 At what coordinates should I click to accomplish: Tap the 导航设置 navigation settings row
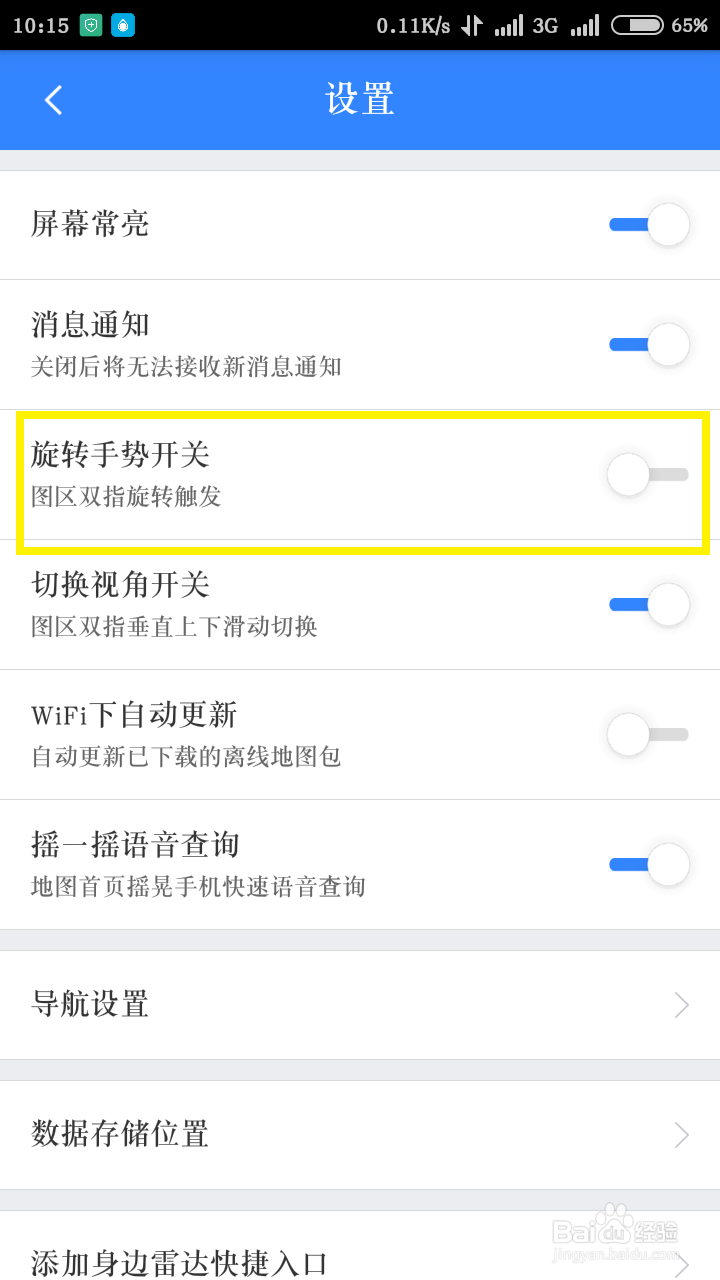point(360,1005)
